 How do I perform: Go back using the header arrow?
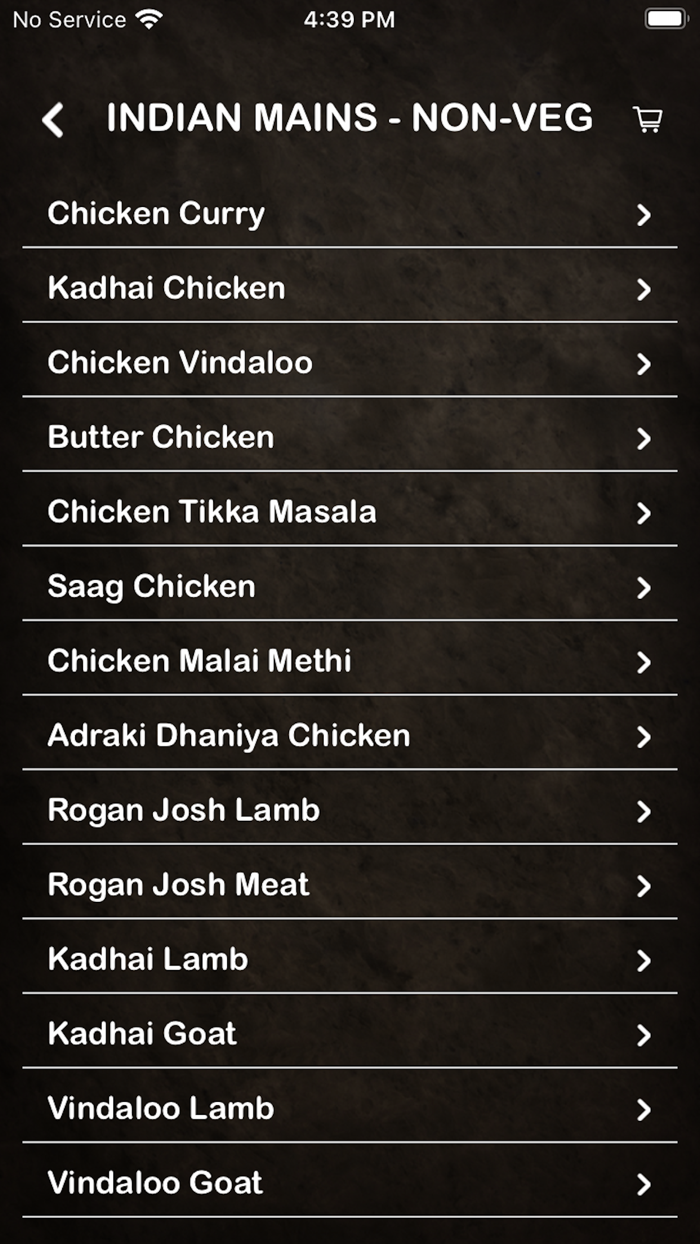[53, 121]
